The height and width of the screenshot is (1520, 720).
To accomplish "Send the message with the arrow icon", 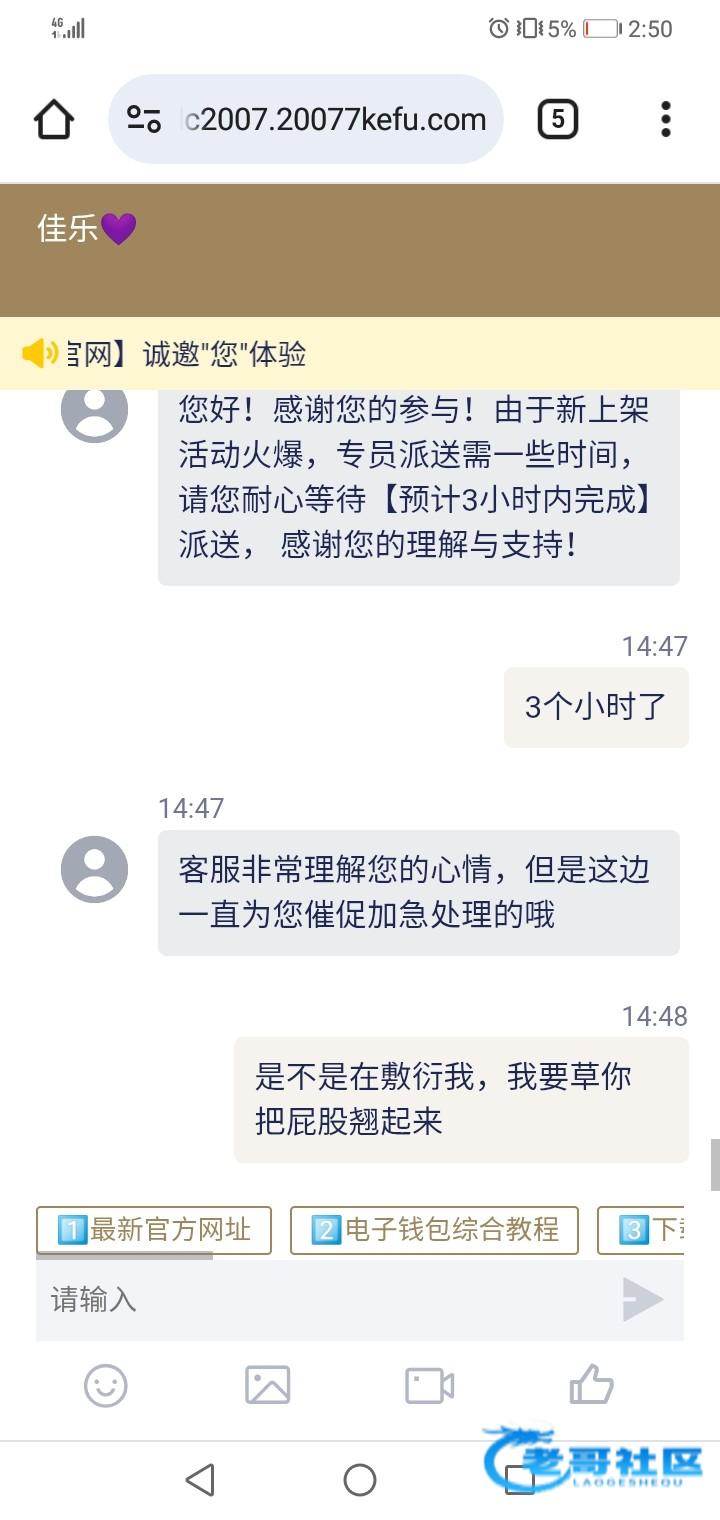I will (642, 1300).
